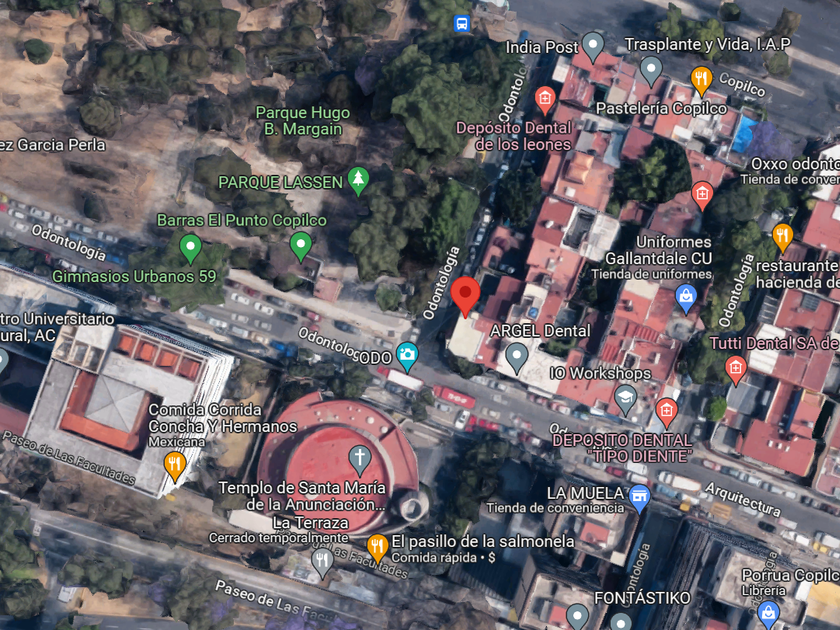Screen dimensions: 840x630
Task: Select the Barras El Punto Copilco pin
Action: 301,246
